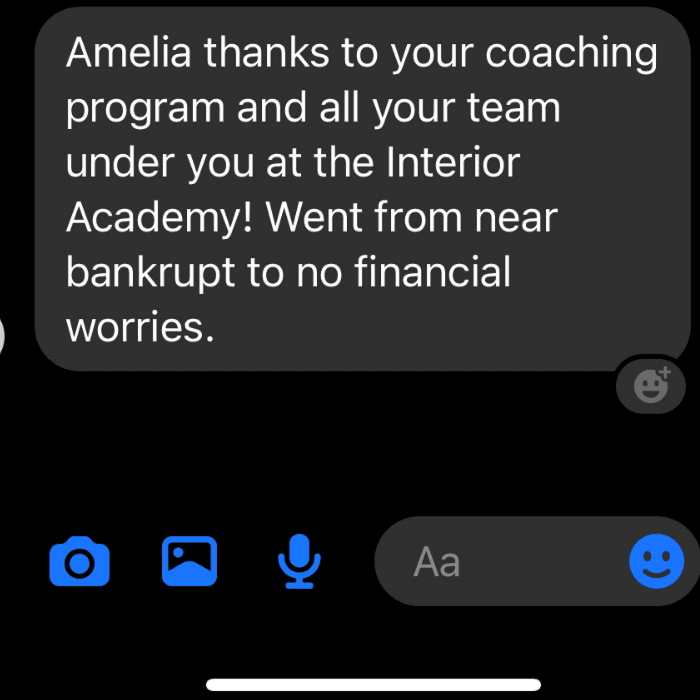Viewport: 700px width, 700px height.
Task: Open the camera to take a photo
Action: point(79,562)
